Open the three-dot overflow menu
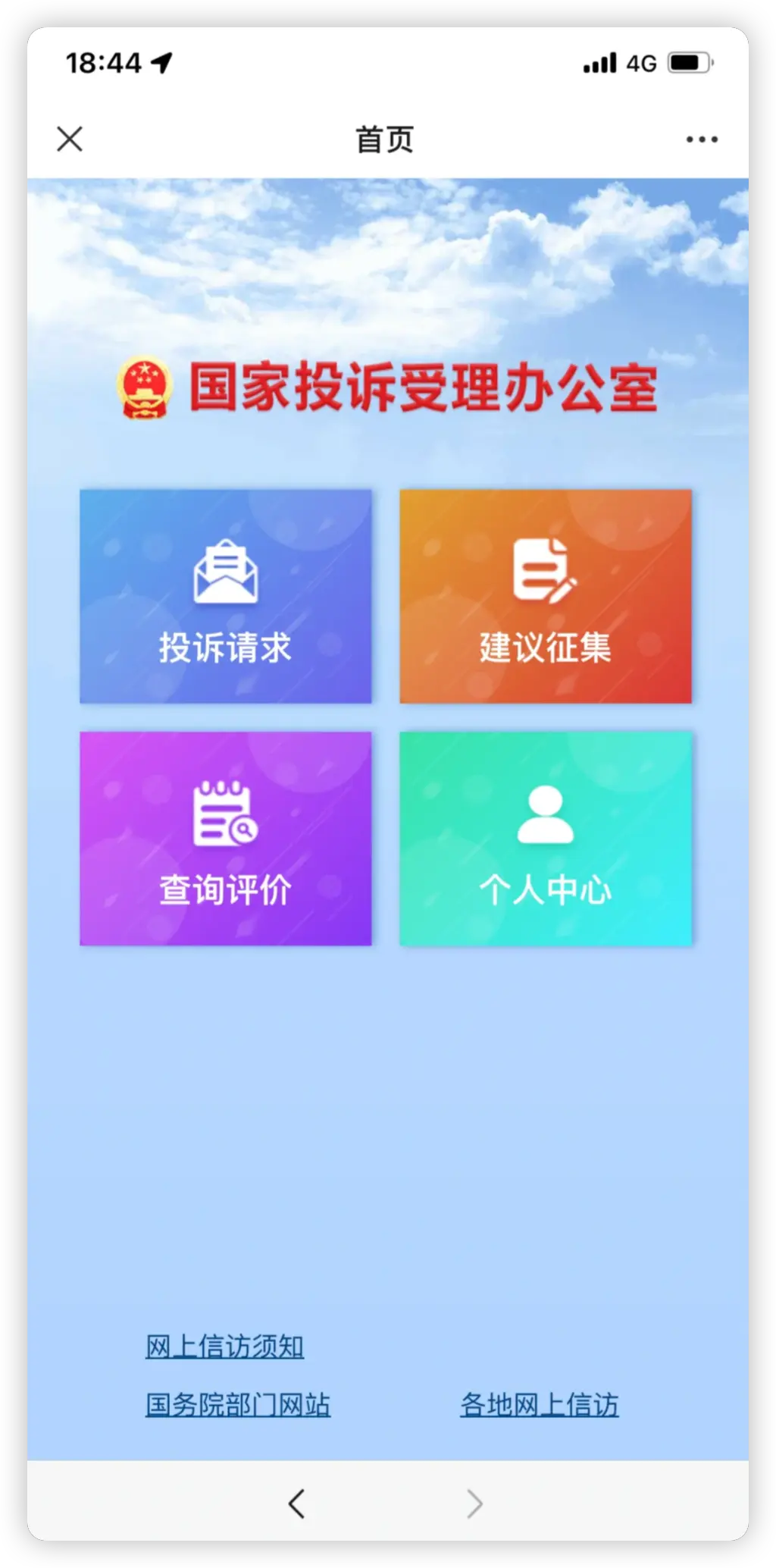776x1568 pixels. (x=702, y=140)
